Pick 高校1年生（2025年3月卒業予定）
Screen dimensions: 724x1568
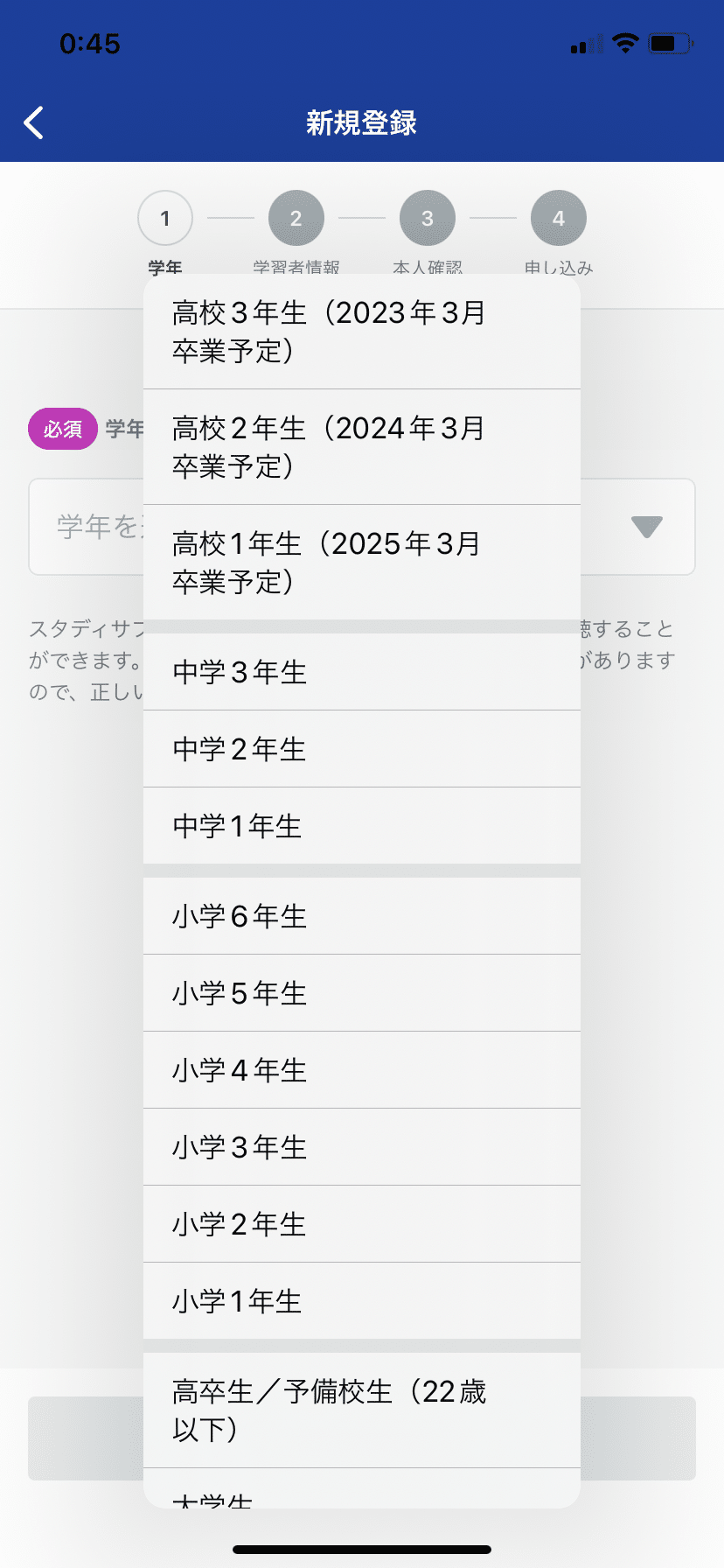click(362, 563)
